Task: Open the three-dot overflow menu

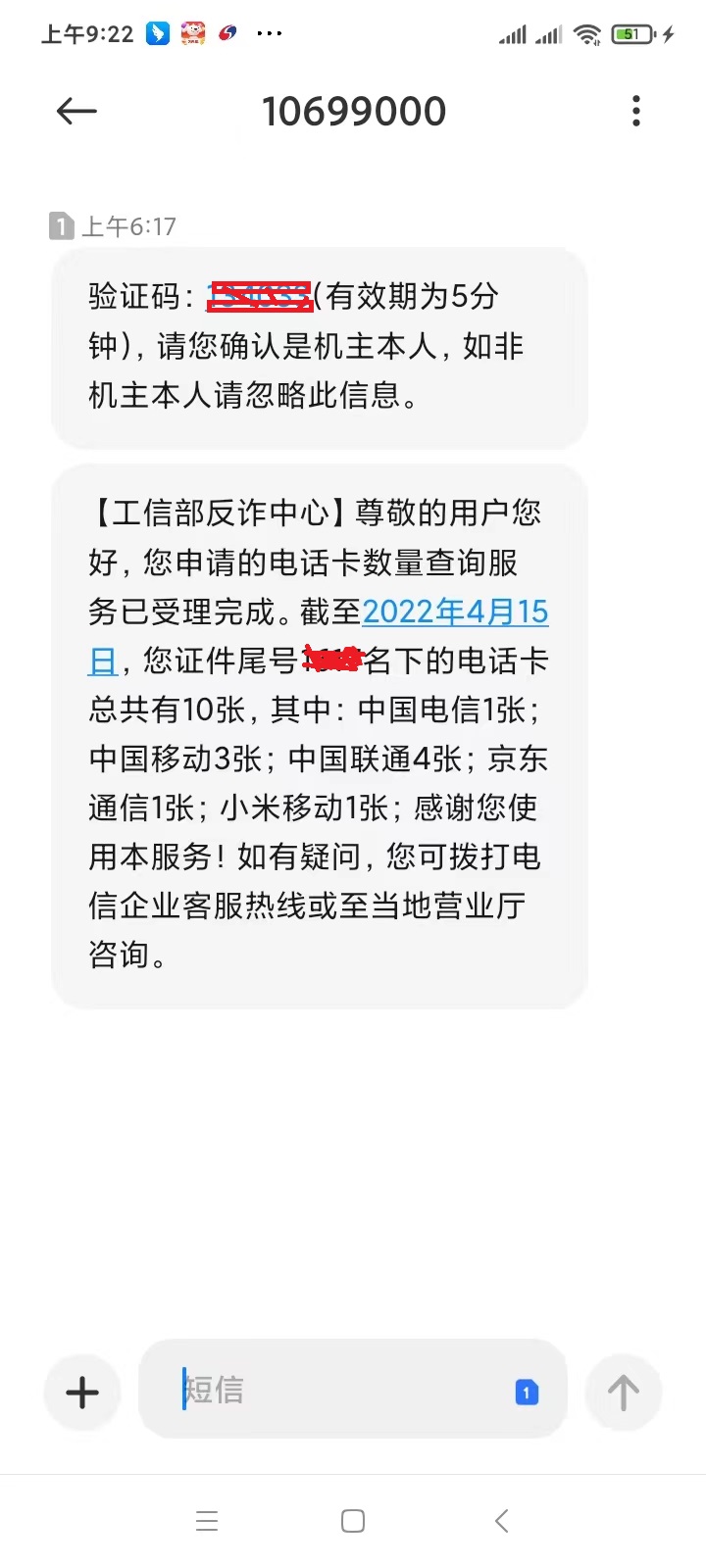Action: click(x=635, y=111)
